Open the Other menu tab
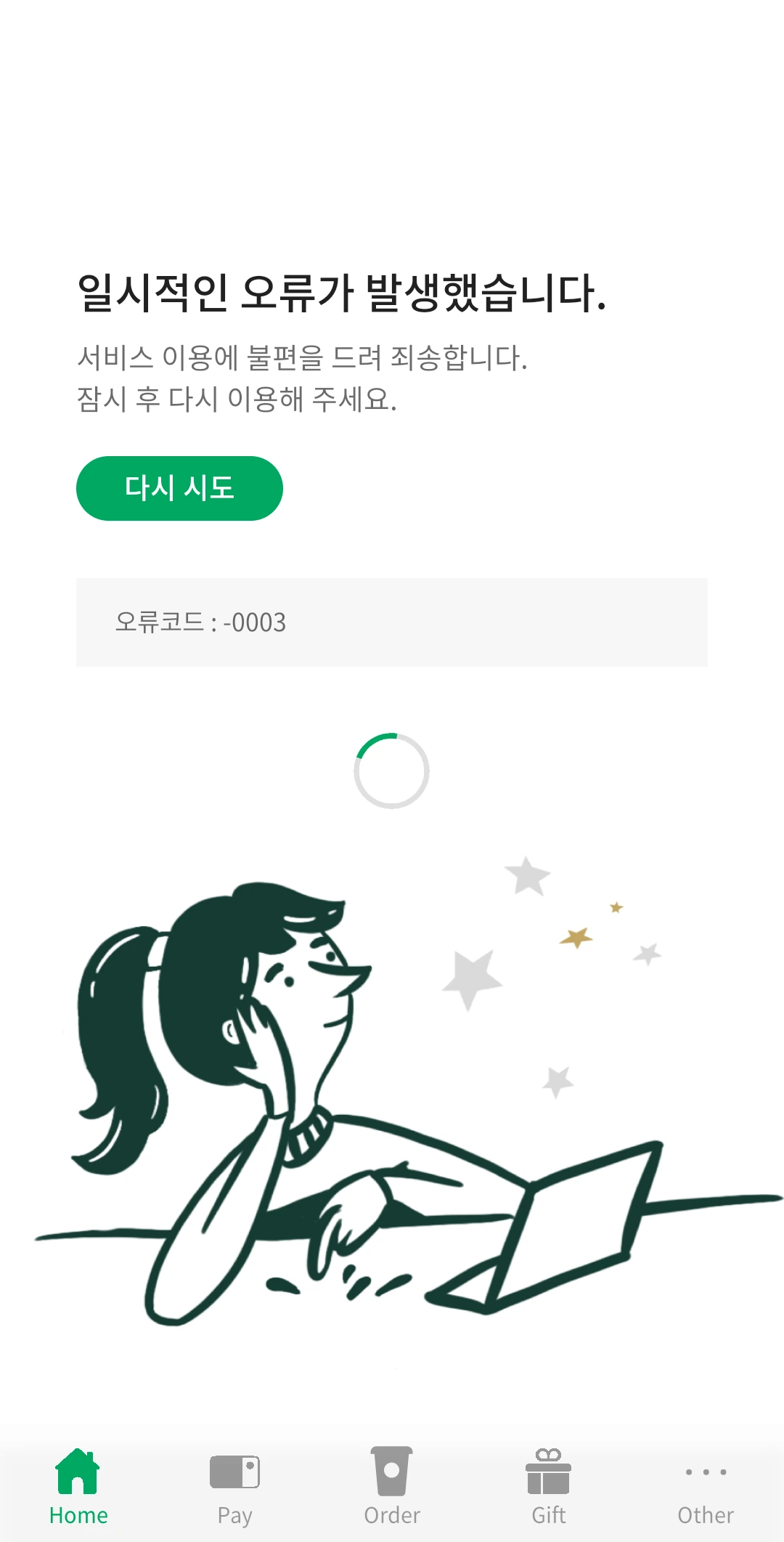Screen dimensions: 784x1542 point(706,1487)
